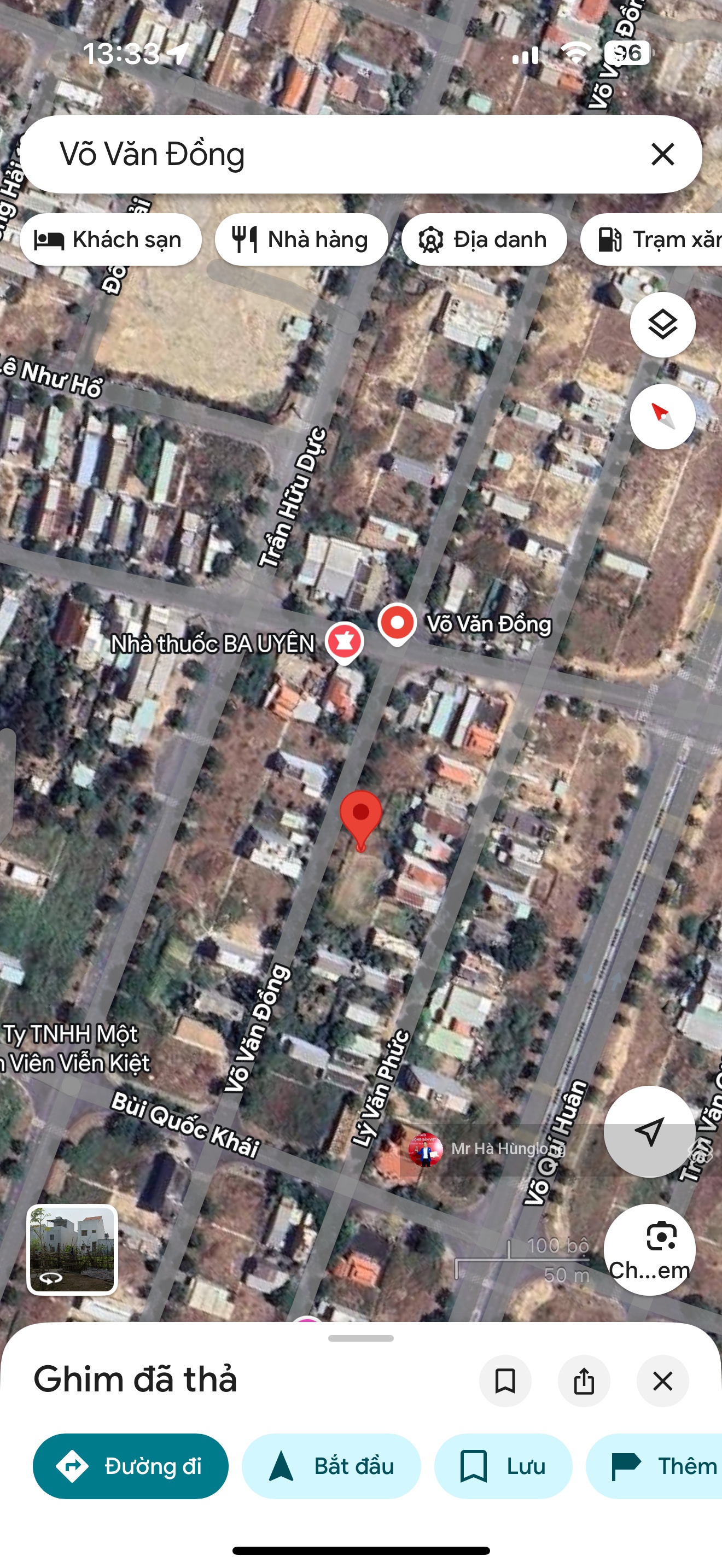Open the Võ Văn Đồng place marker

pyautogui.click(x=397, y=623)
